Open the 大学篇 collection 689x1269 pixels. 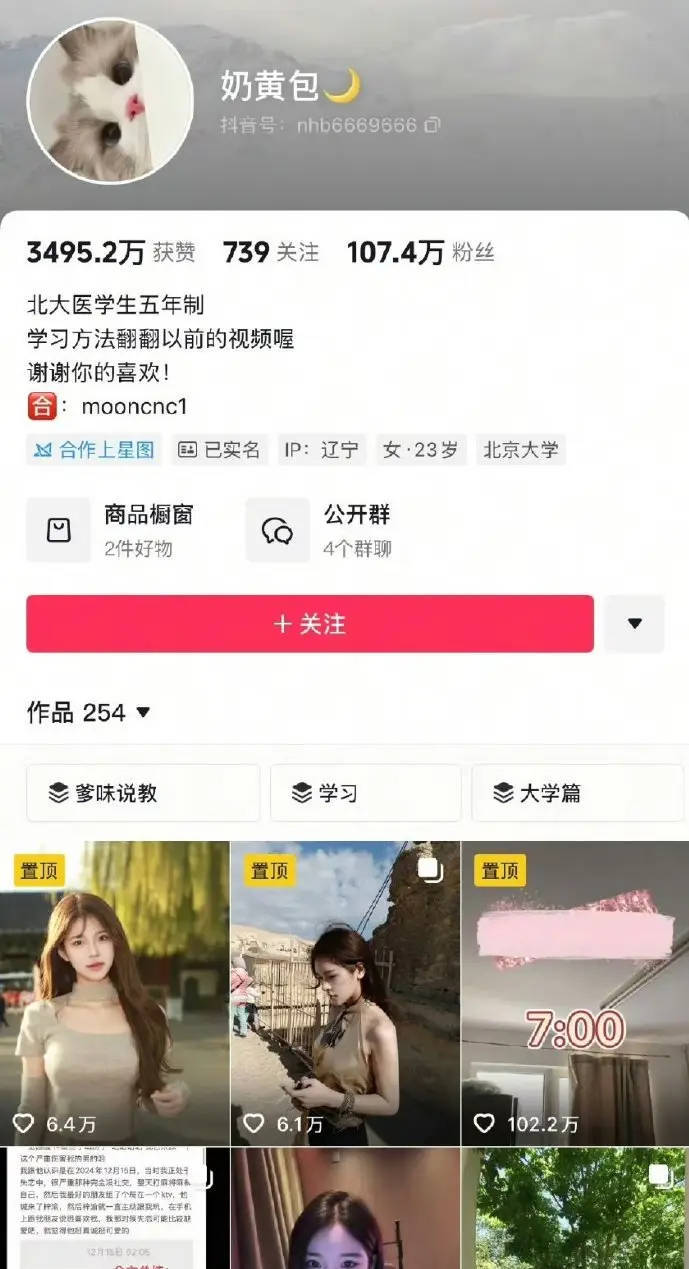coord(577,793)
